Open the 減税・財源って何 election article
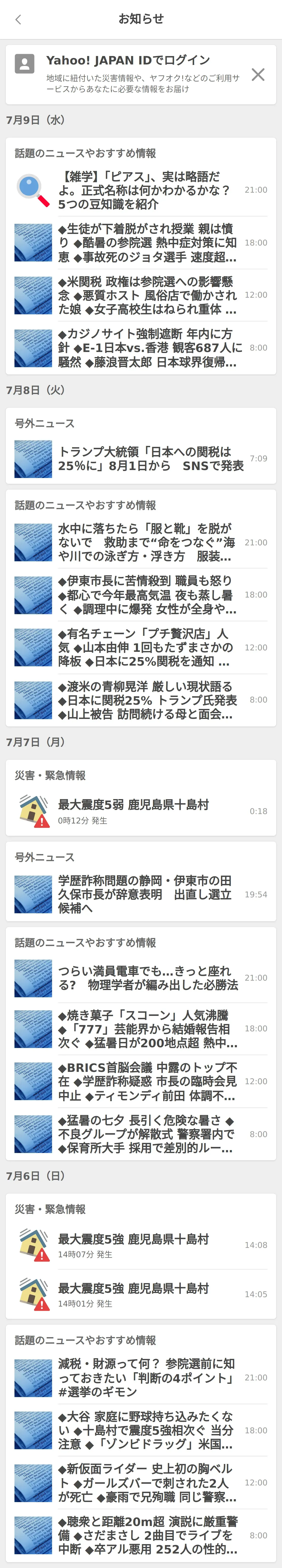The image size is (282, 1568). click(x=146, y=1378)
